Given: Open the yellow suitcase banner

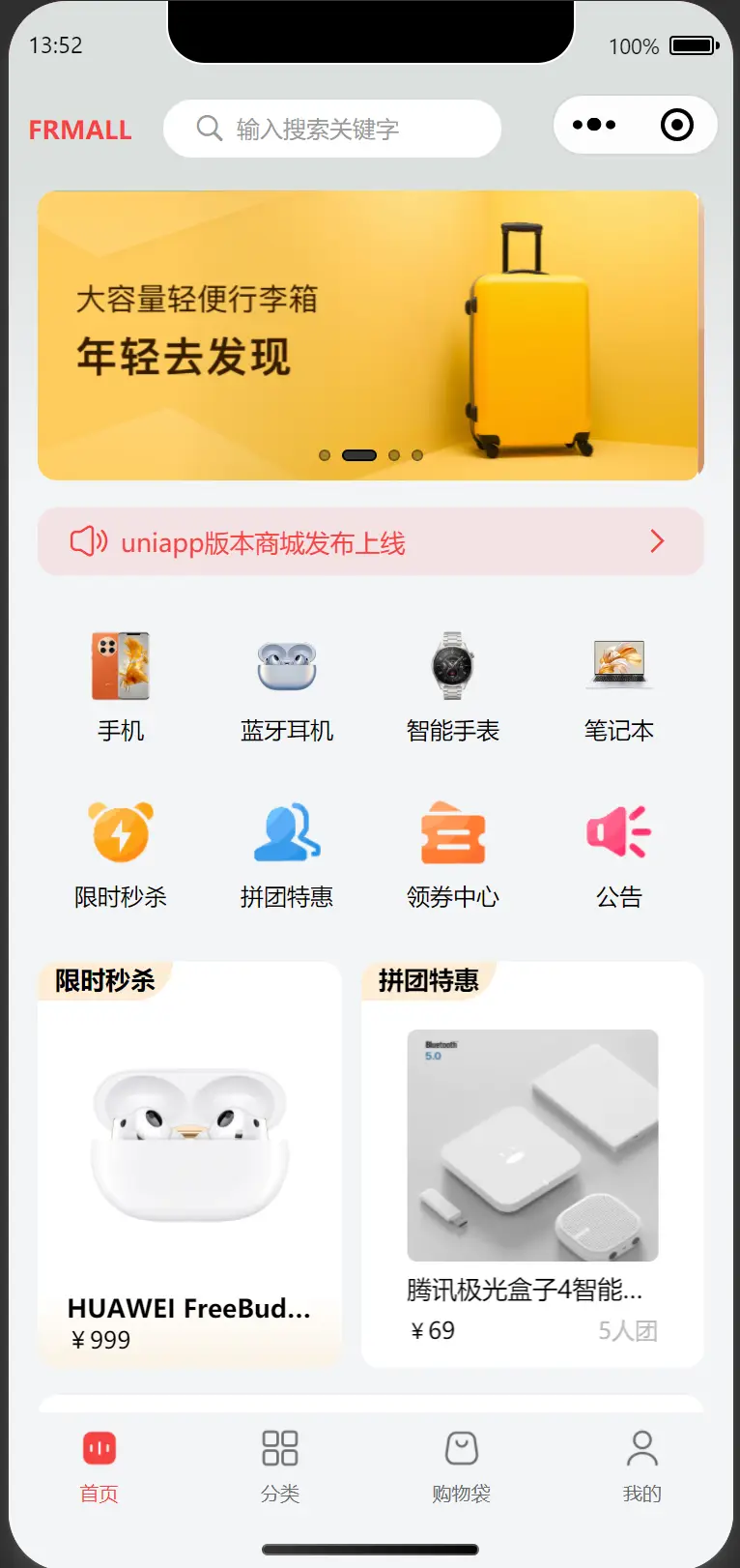Looking at the screenshot, I should [x=370, y=335].
